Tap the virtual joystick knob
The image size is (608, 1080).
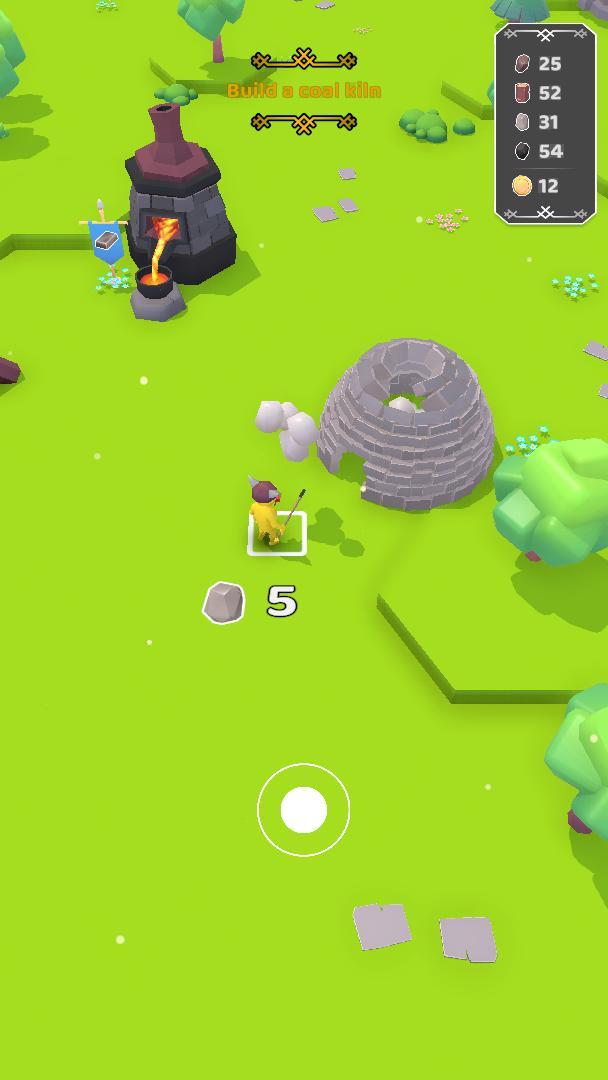click(x=303, y=810)
